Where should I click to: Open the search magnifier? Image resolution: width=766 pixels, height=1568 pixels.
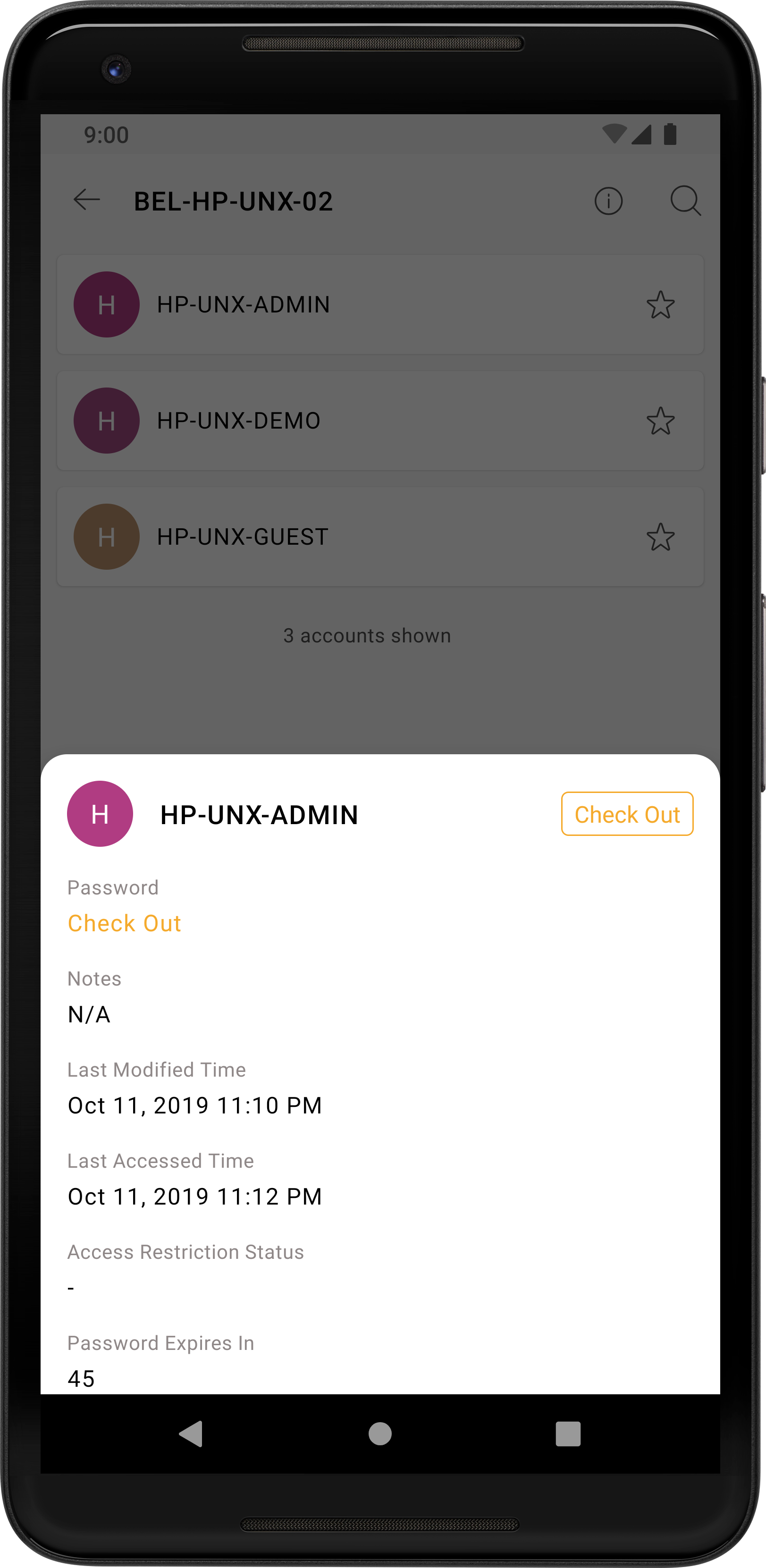(x=685, y=201)
